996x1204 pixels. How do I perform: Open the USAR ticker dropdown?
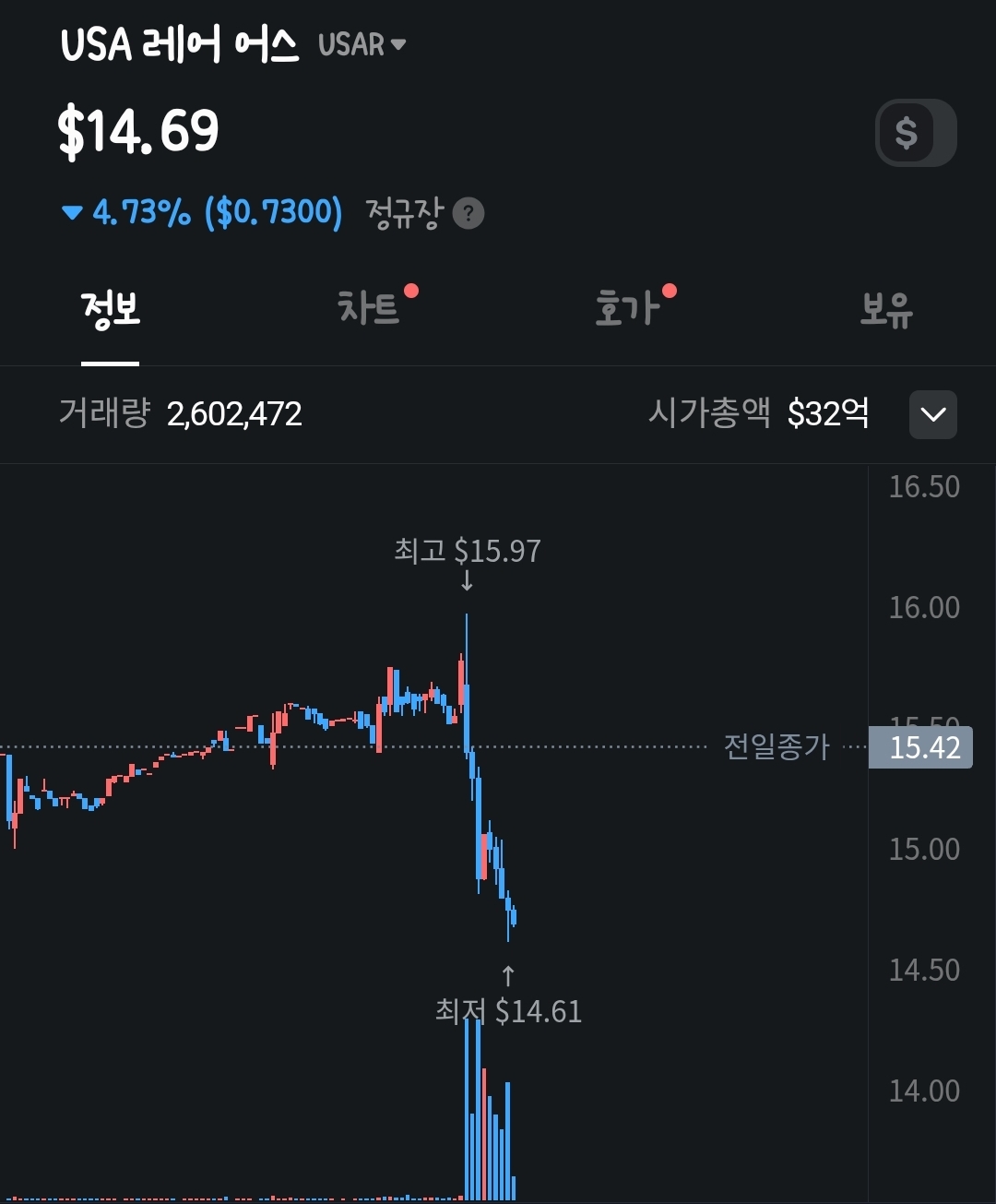point(362,44)
